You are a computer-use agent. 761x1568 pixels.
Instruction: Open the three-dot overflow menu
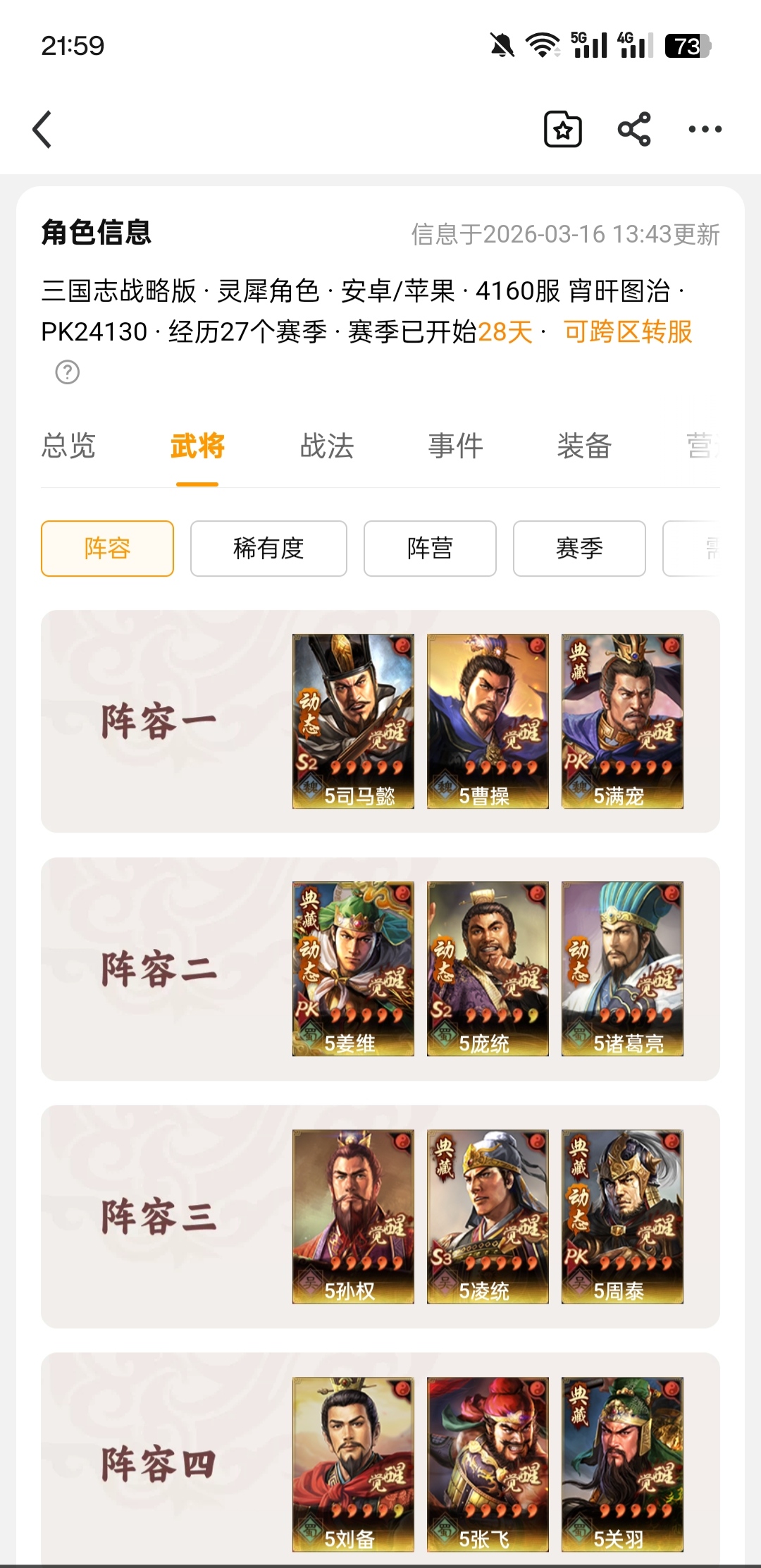(x=705, y=130)
